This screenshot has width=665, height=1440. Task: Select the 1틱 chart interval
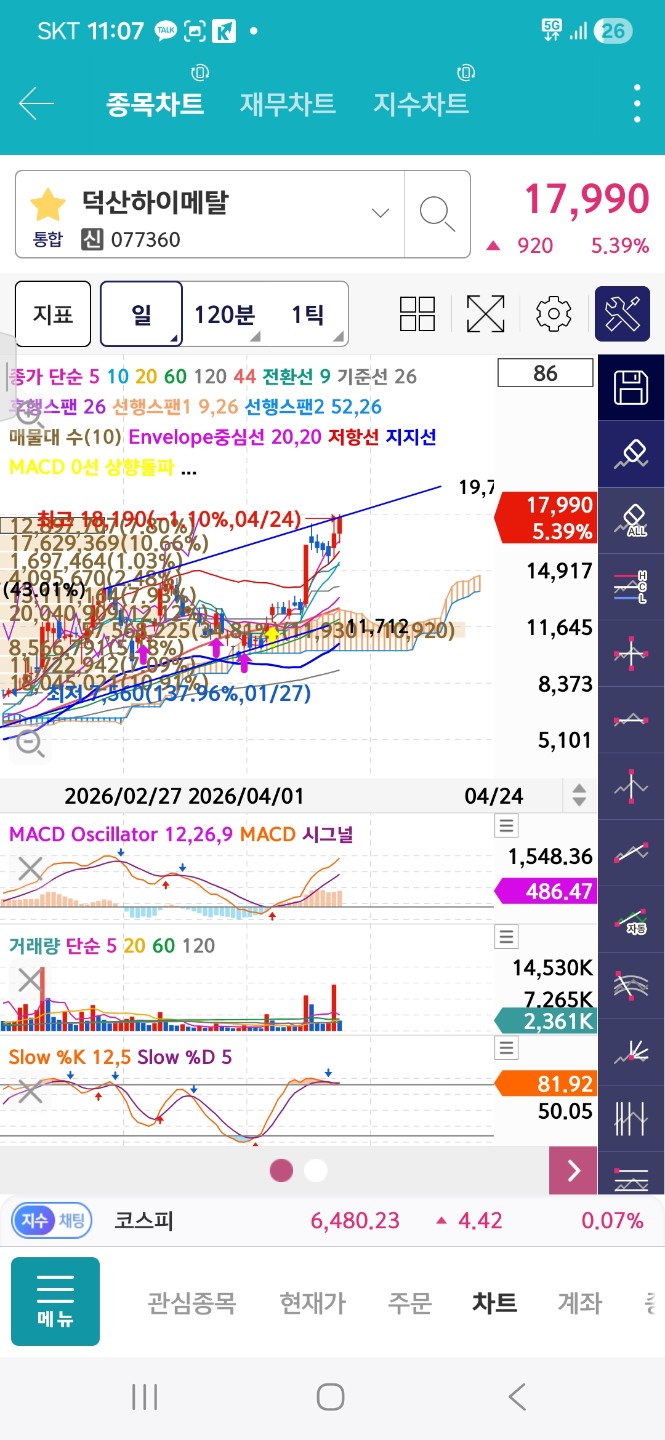pyautogui.click(x=308, y=314)
